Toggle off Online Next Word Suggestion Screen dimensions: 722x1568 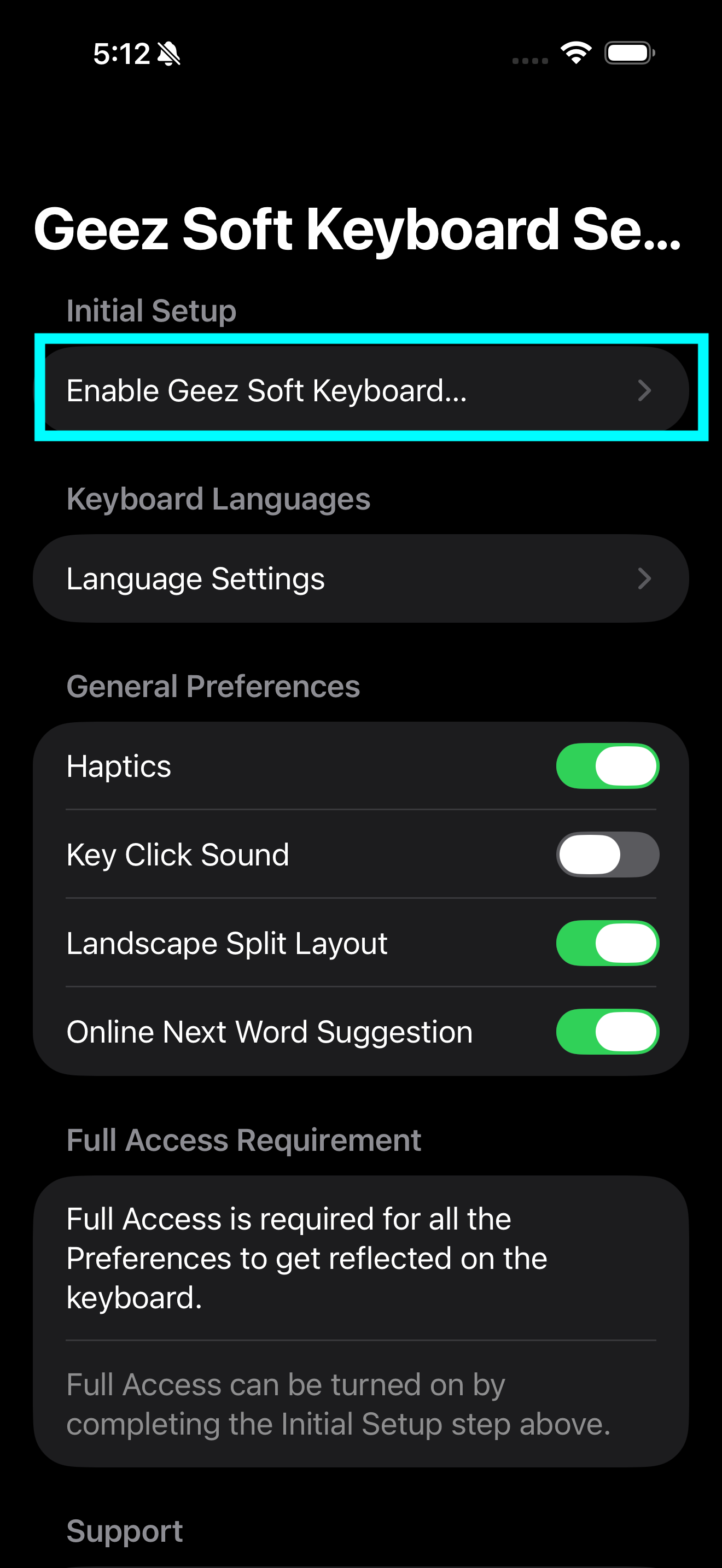(607, 1032)
